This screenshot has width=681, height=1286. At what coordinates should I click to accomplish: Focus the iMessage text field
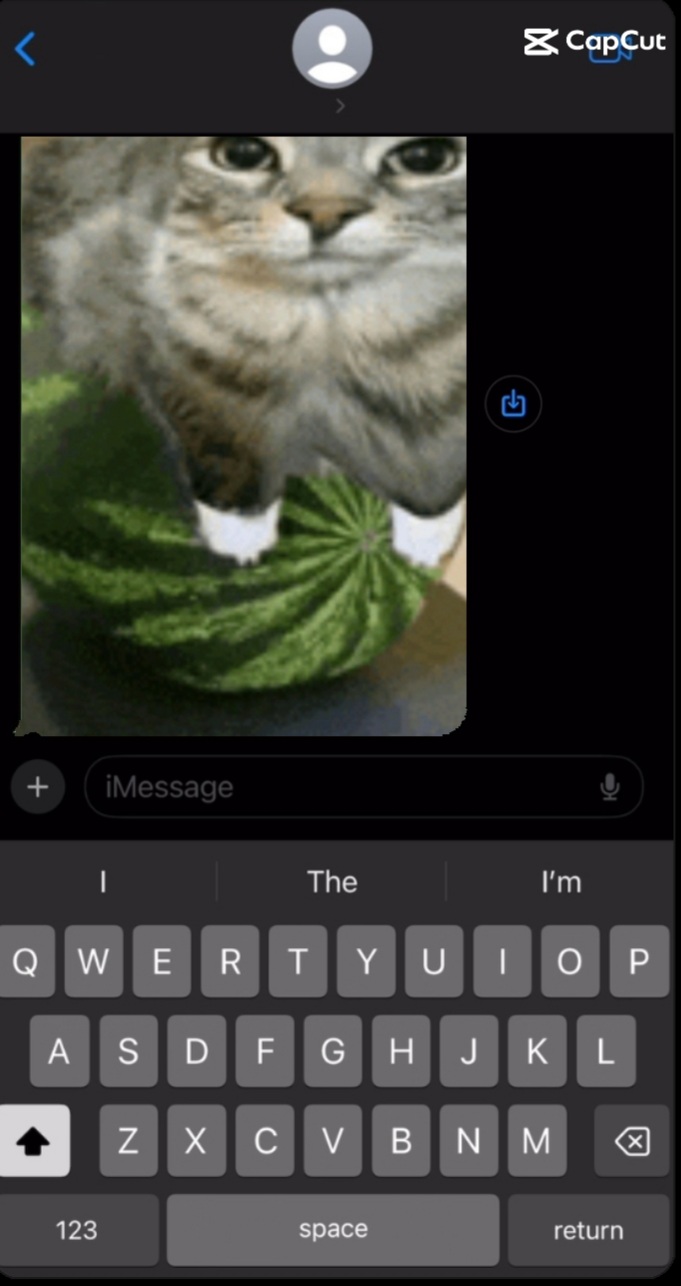click(x=340, y=787)
